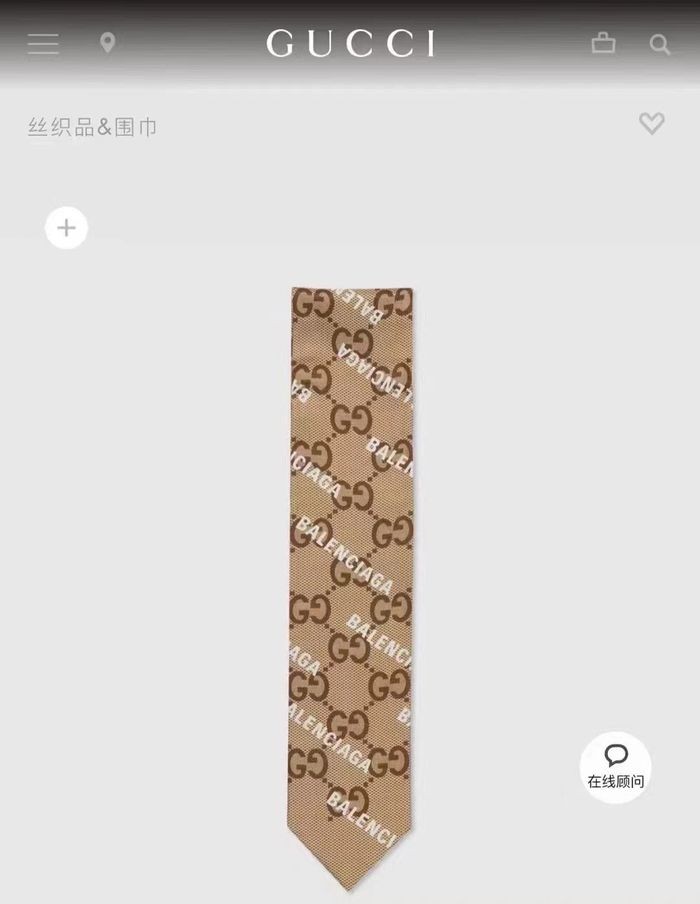
Task: Open the store locator pin
Action: pyautogui.click(x=108, y=43)
